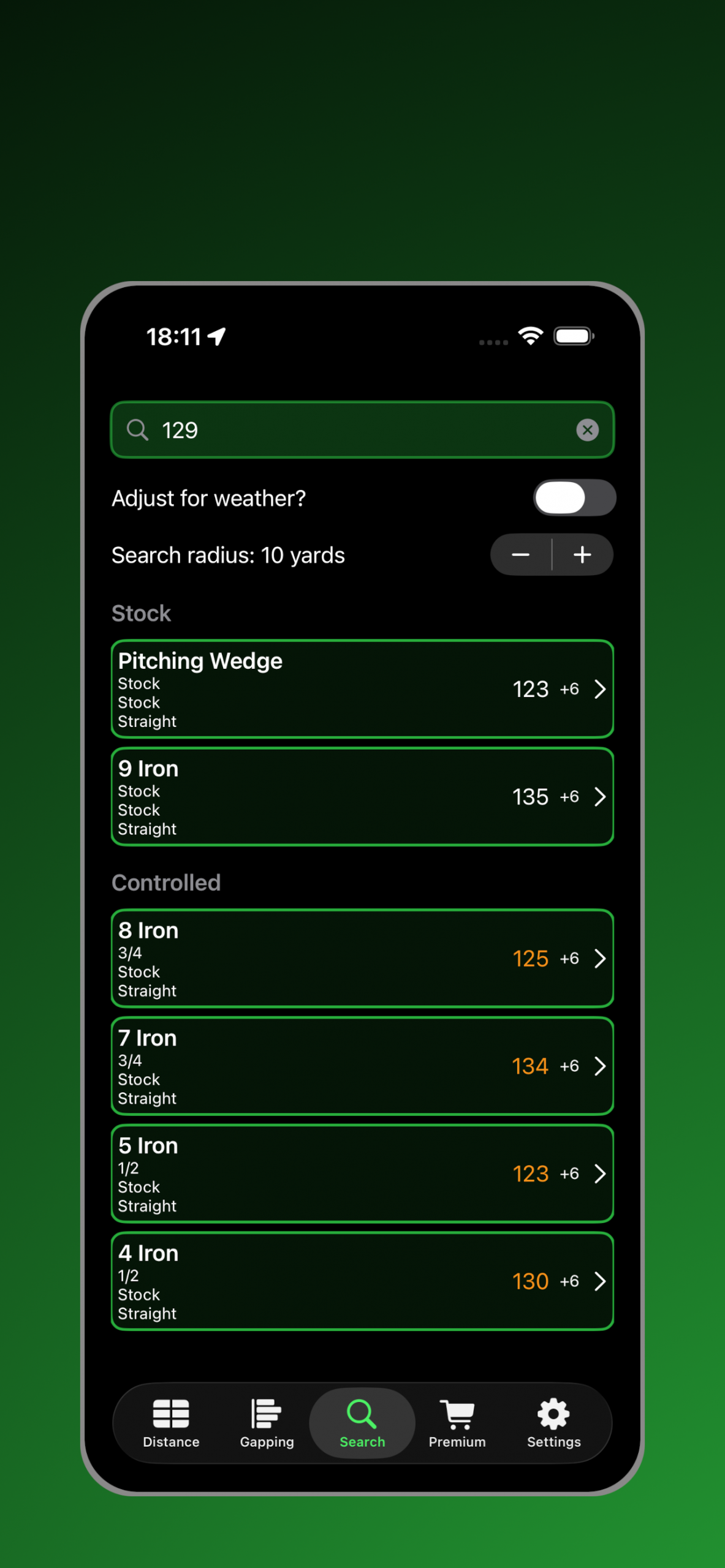The height and width of the screenshot is (1568, 725).
Task: Switch to the Distance tab
Action: pyautogui.click(x=171, y=1423)
